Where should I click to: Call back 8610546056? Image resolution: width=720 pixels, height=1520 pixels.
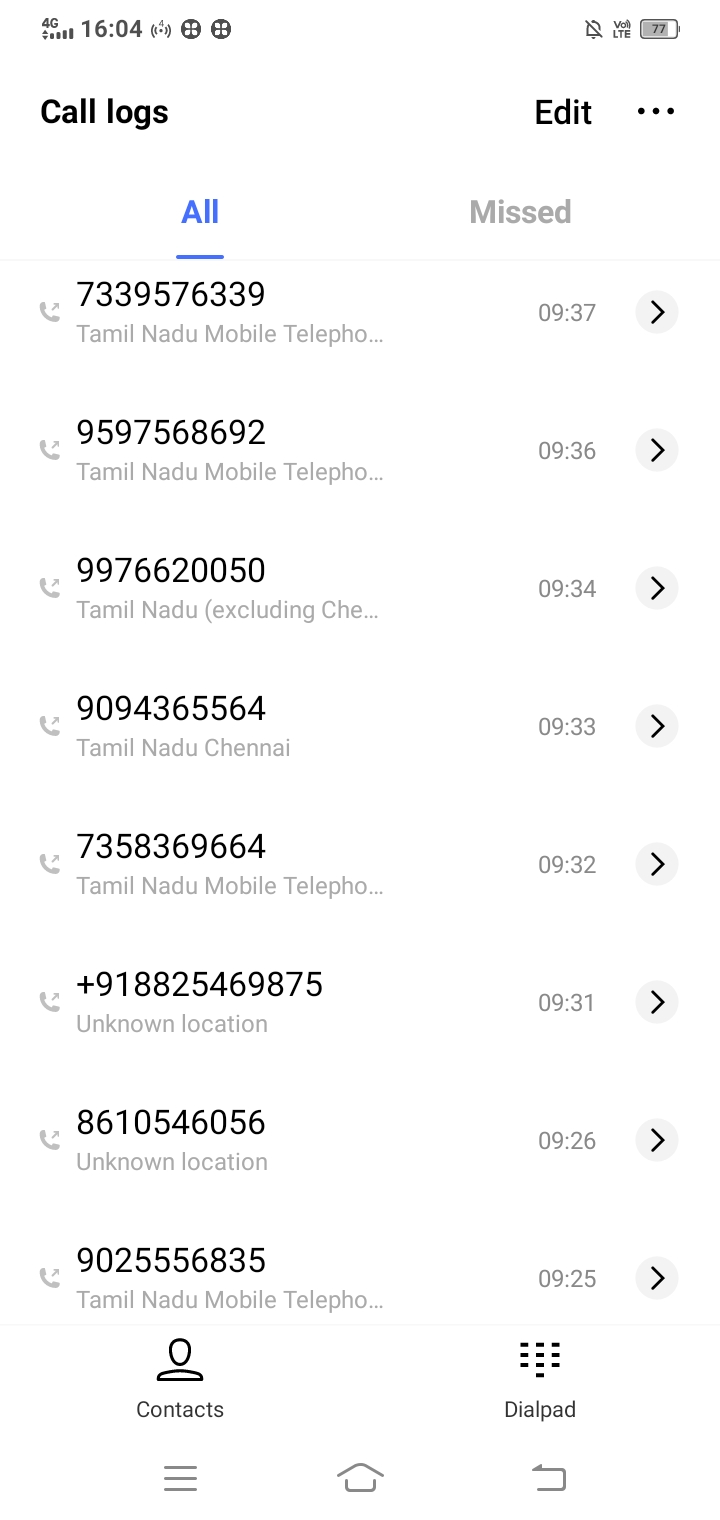[x=320, y=1140]
